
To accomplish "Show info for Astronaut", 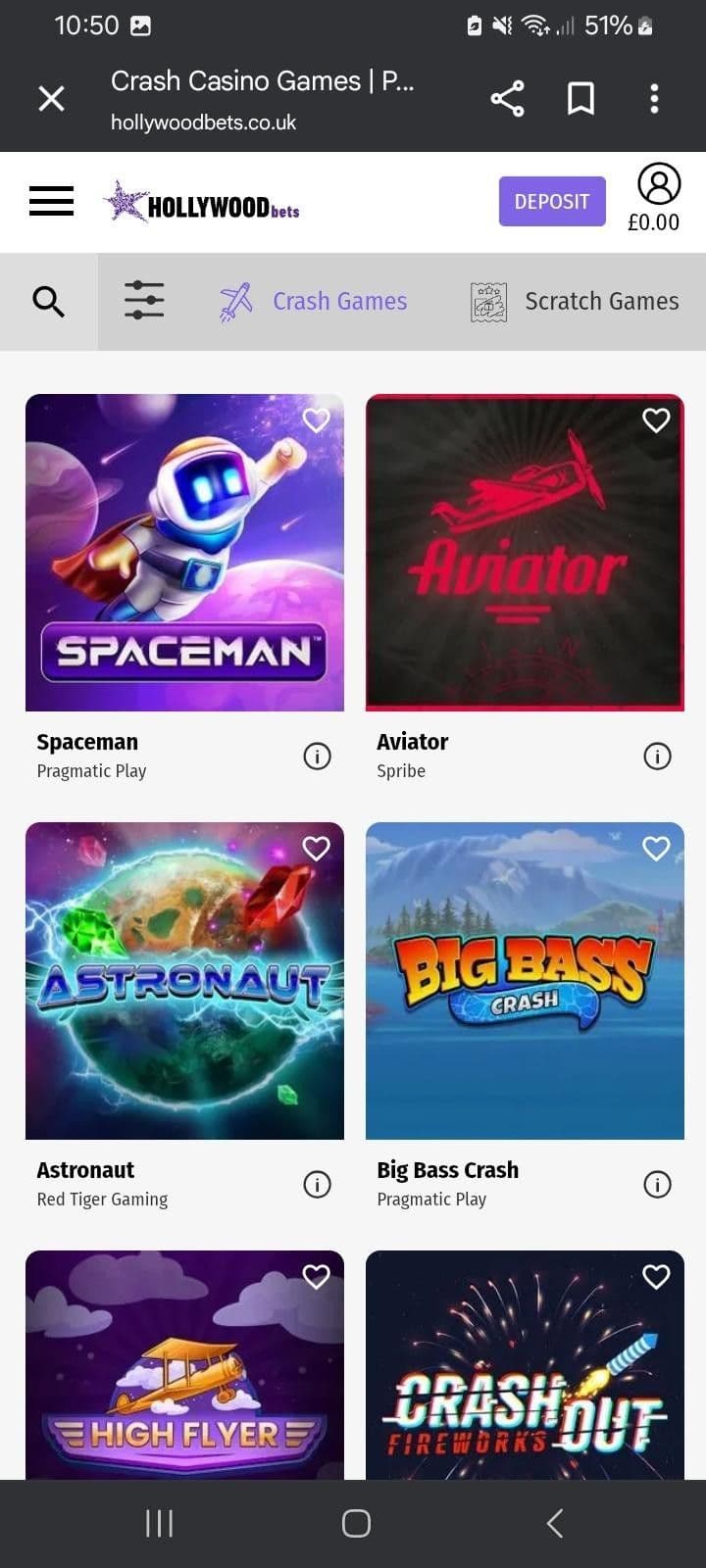I will (x=317, y=1184).
